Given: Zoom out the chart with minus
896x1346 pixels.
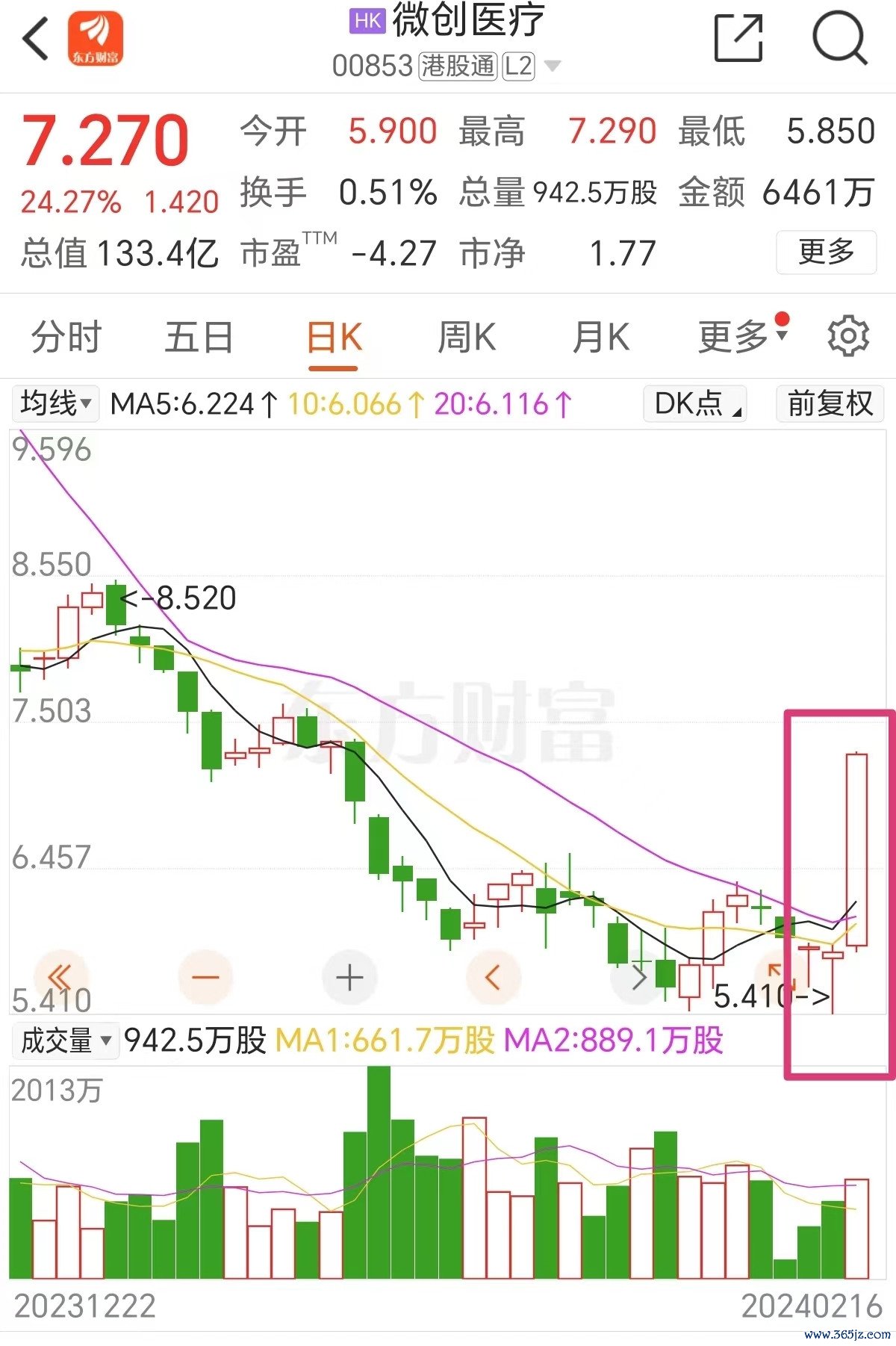Looking at the screenshot, I should click(x=205, y=976).
